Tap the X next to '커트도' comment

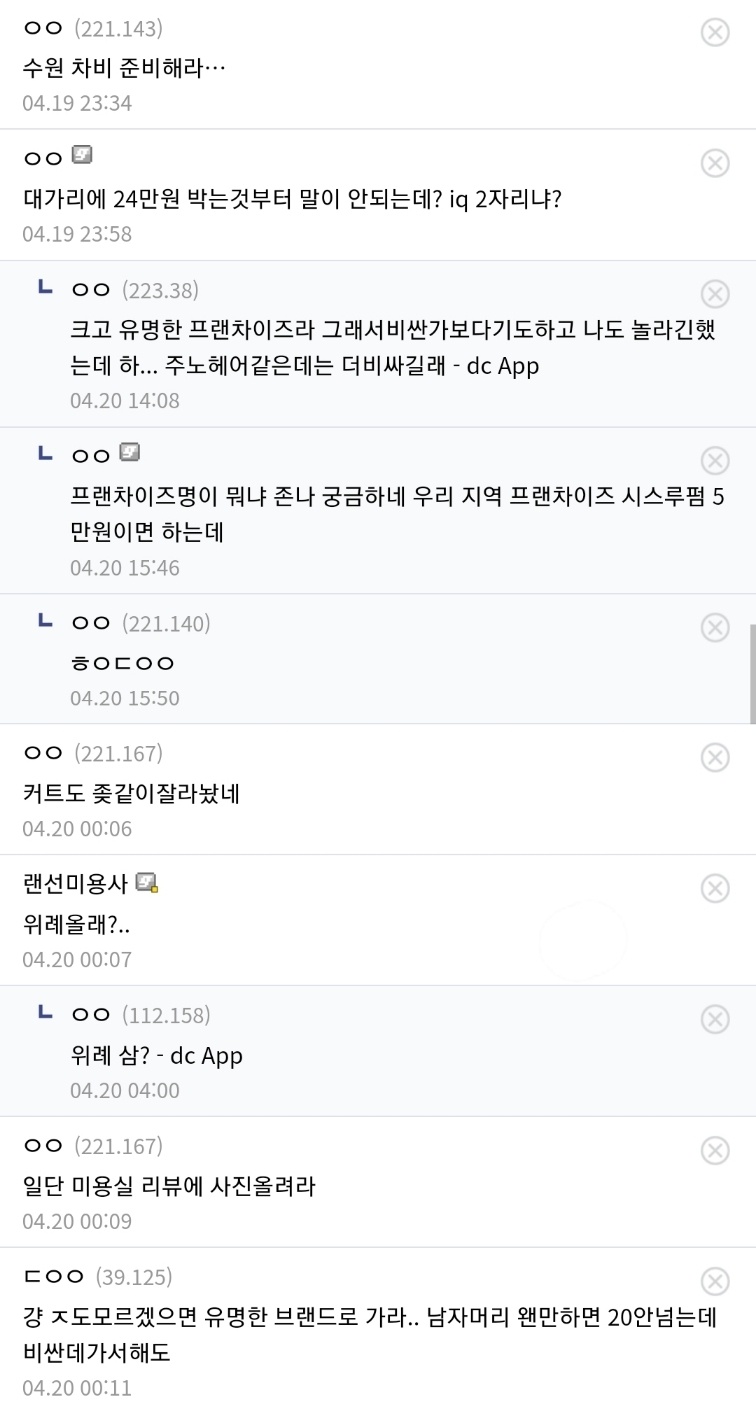pyautogui.click(x=714, y=757)
